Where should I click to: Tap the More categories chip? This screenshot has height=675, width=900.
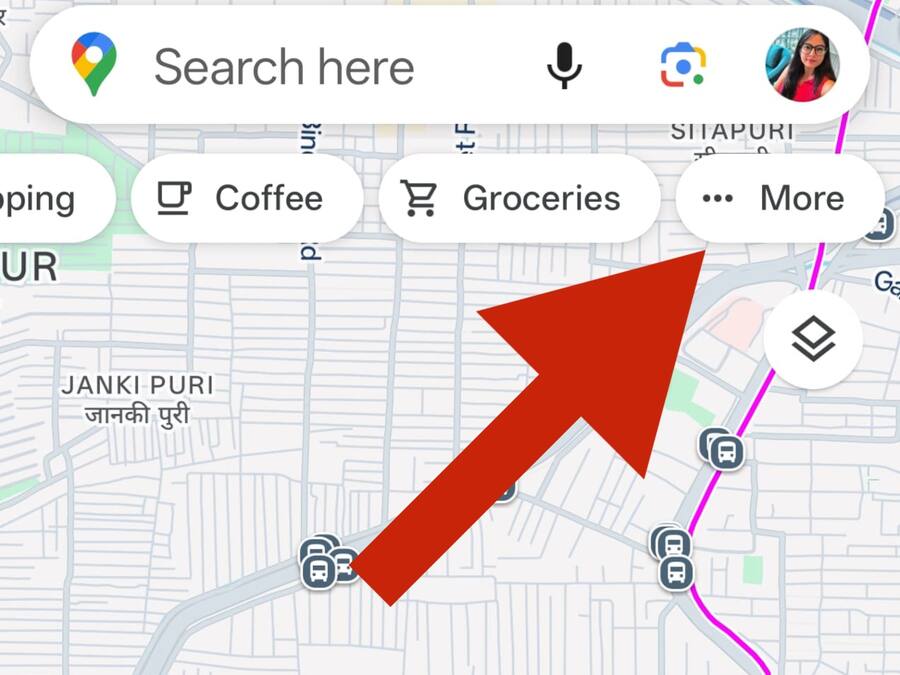[x=779, y=198]
